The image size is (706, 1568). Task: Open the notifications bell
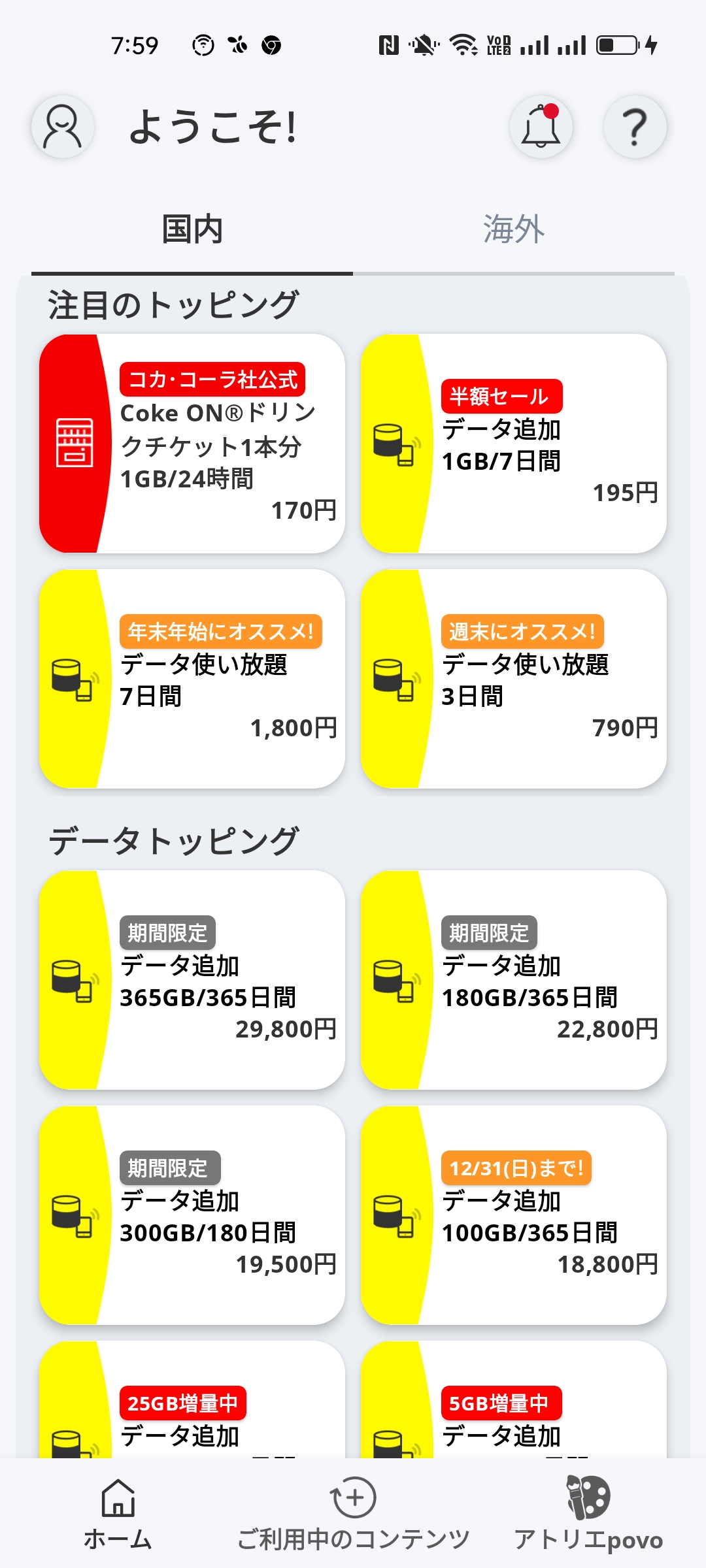point(541,127)
